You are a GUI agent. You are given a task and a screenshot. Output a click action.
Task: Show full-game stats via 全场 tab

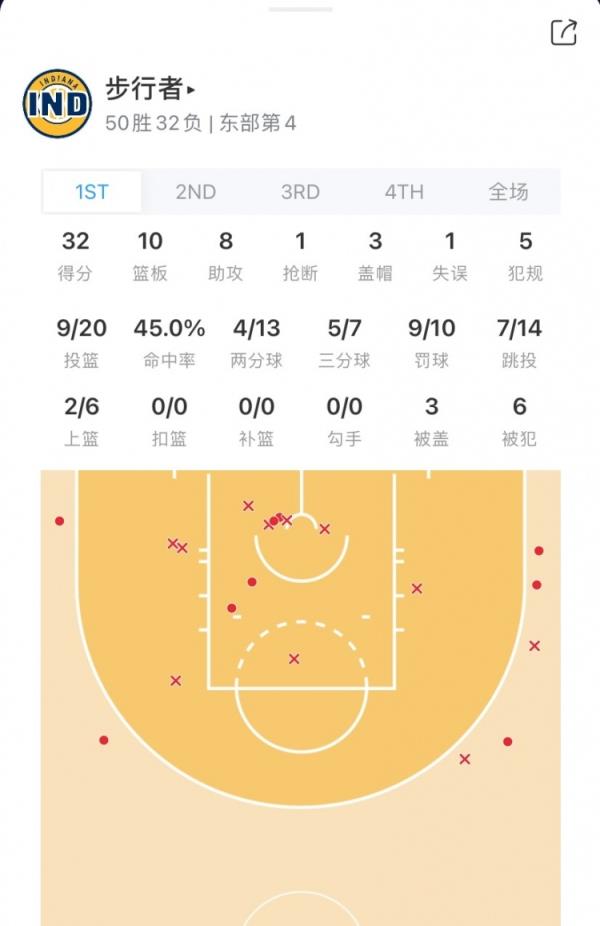point(508,192)
